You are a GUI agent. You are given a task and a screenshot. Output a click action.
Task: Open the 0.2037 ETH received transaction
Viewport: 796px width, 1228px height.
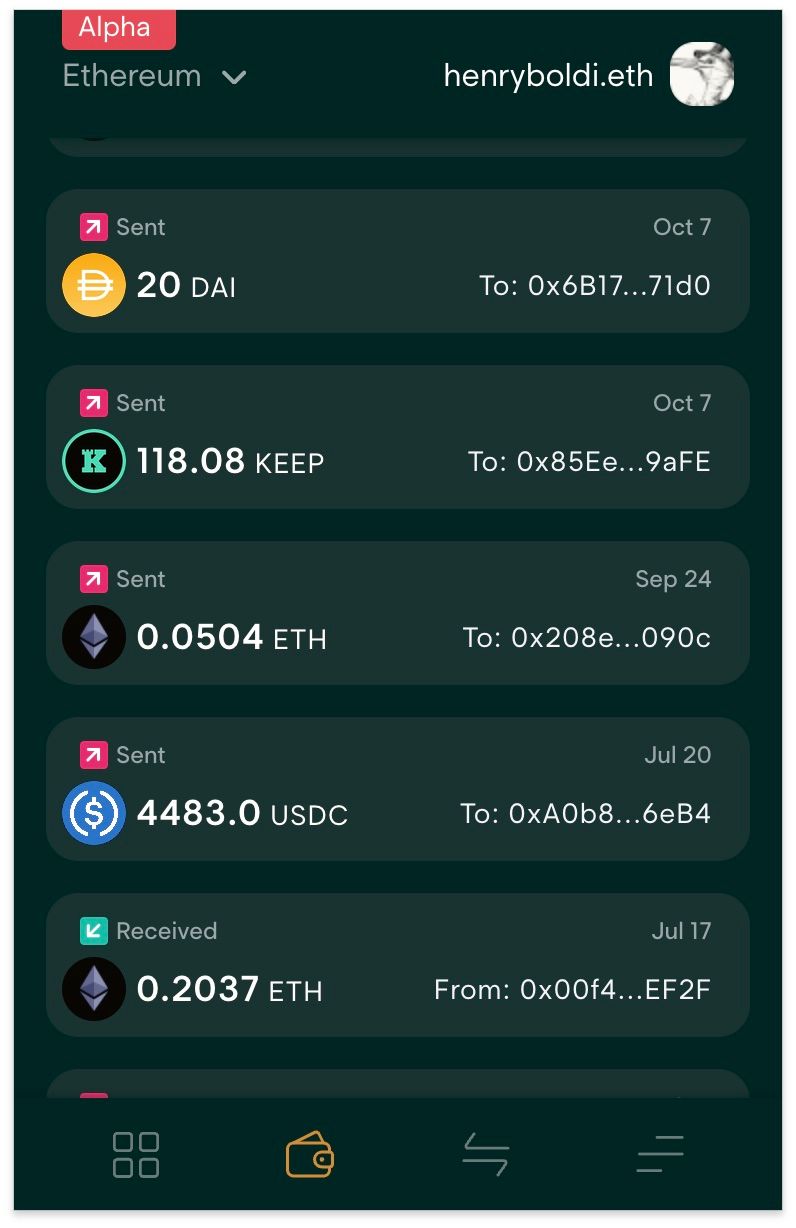pos(397,965)
